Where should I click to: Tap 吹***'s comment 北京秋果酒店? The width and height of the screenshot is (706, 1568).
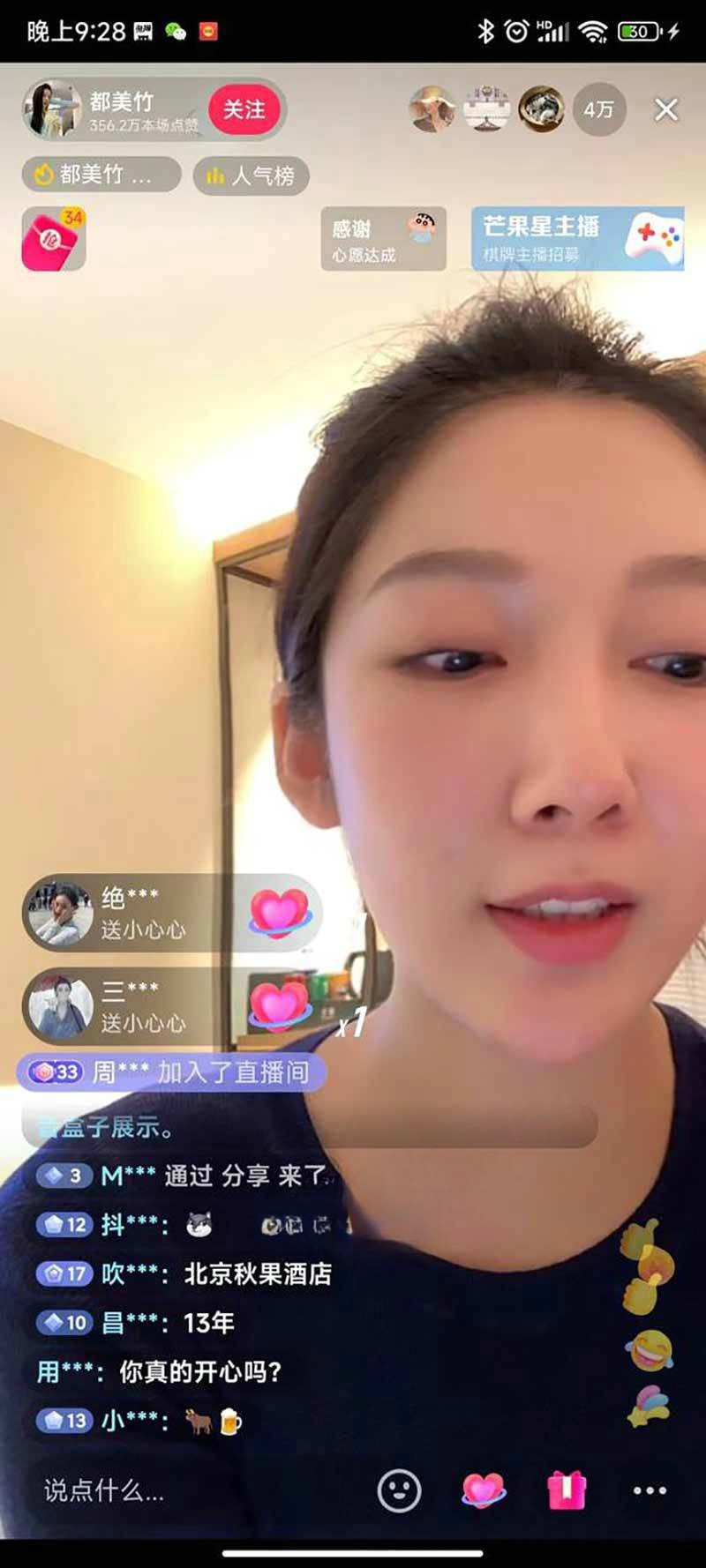tap(257, 1273)
